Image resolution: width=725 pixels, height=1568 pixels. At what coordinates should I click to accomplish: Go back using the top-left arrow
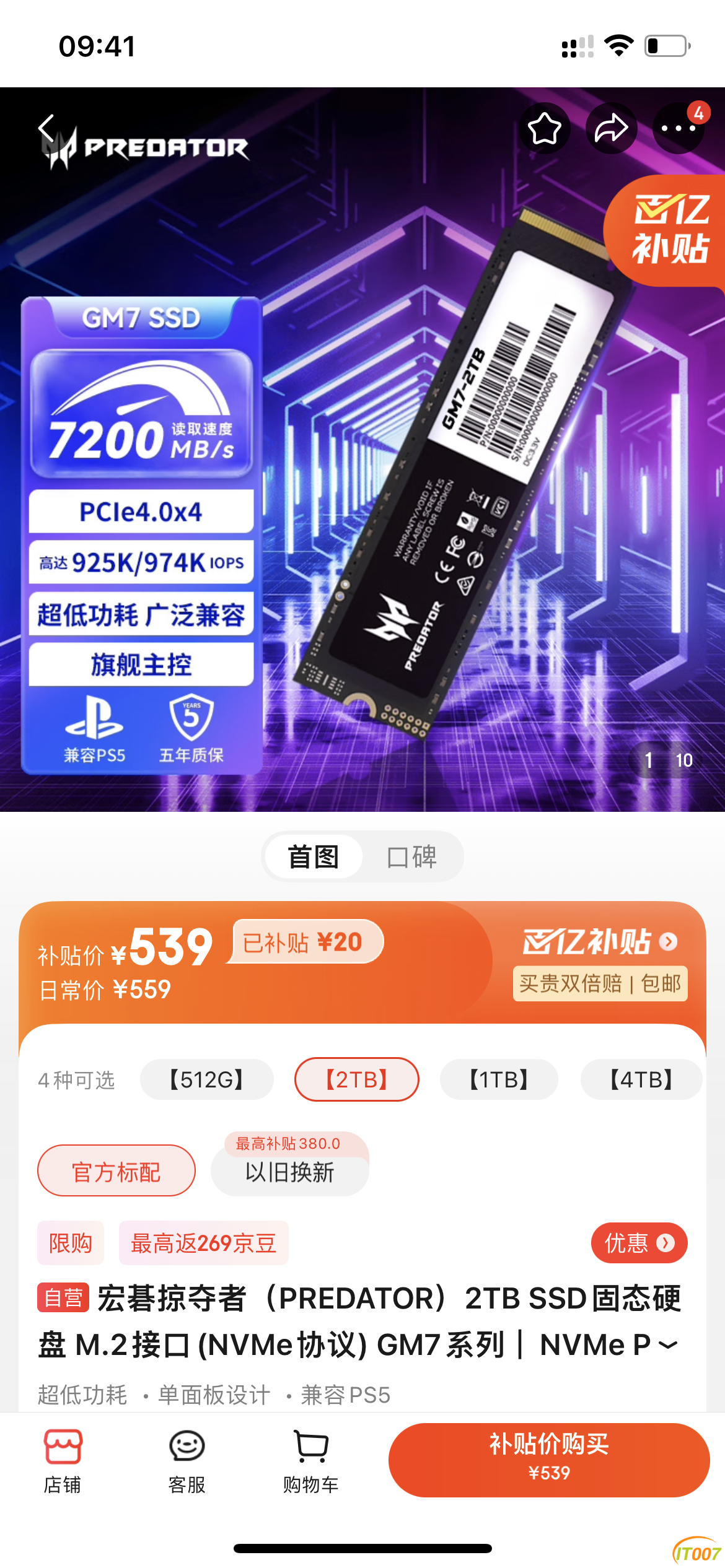[x=47, y=128]
